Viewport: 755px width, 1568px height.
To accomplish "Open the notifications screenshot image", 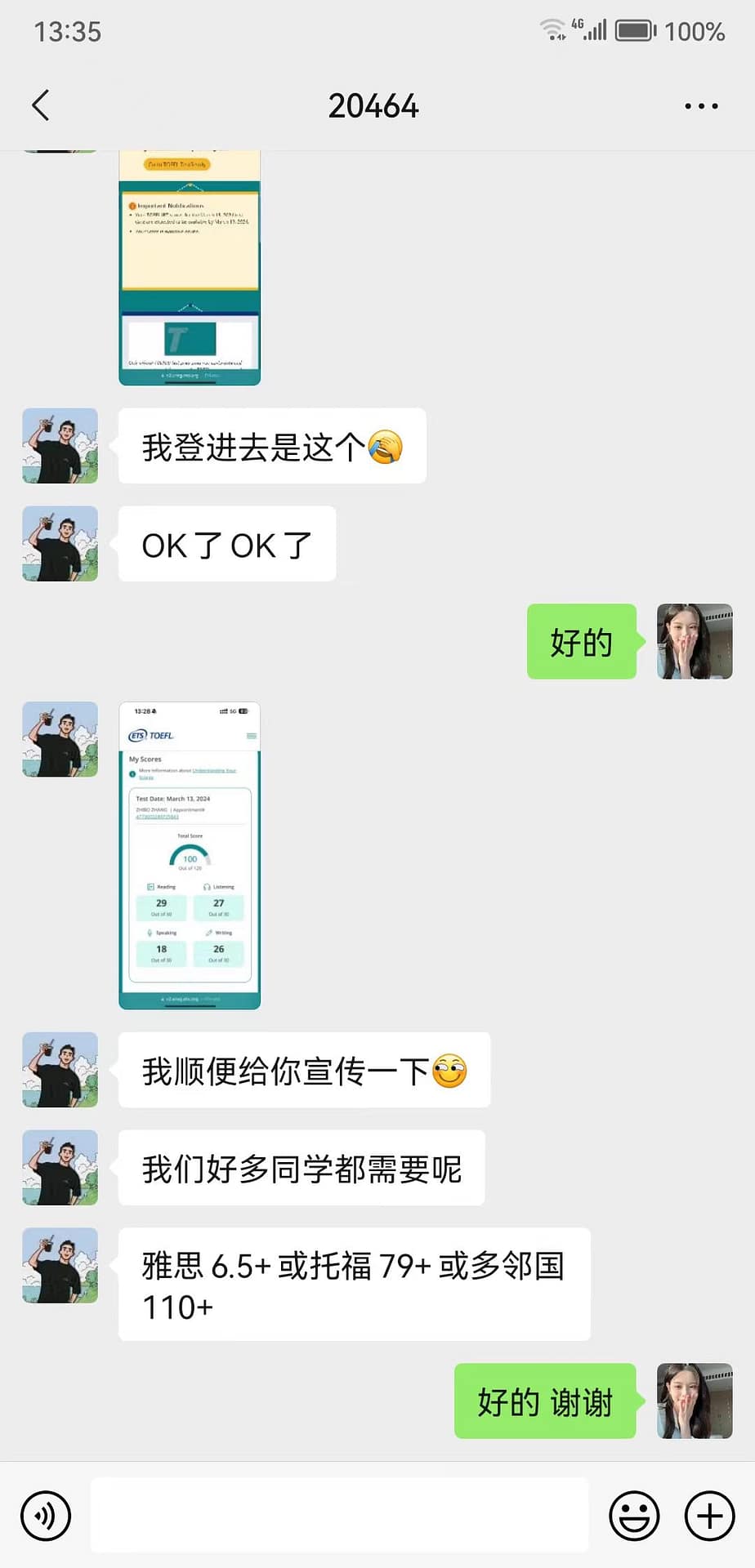I will [x=190, y=267].
